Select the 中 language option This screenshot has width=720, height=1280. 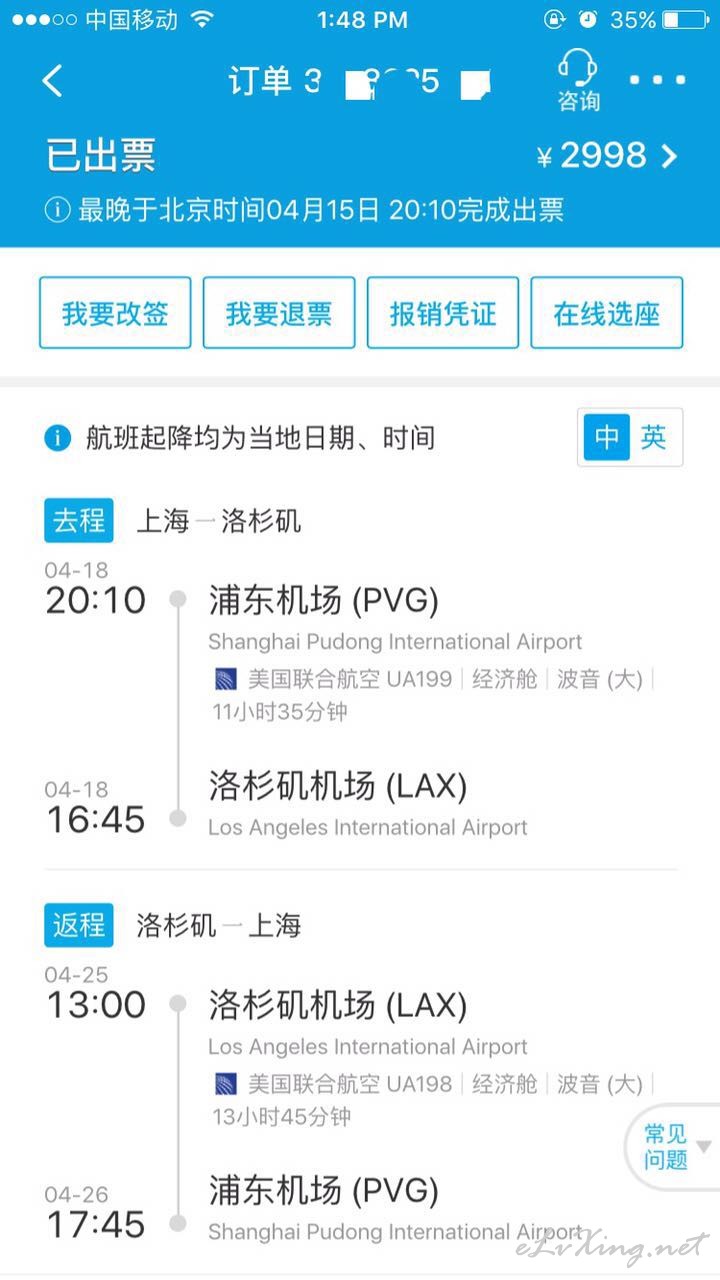[607, 437]
